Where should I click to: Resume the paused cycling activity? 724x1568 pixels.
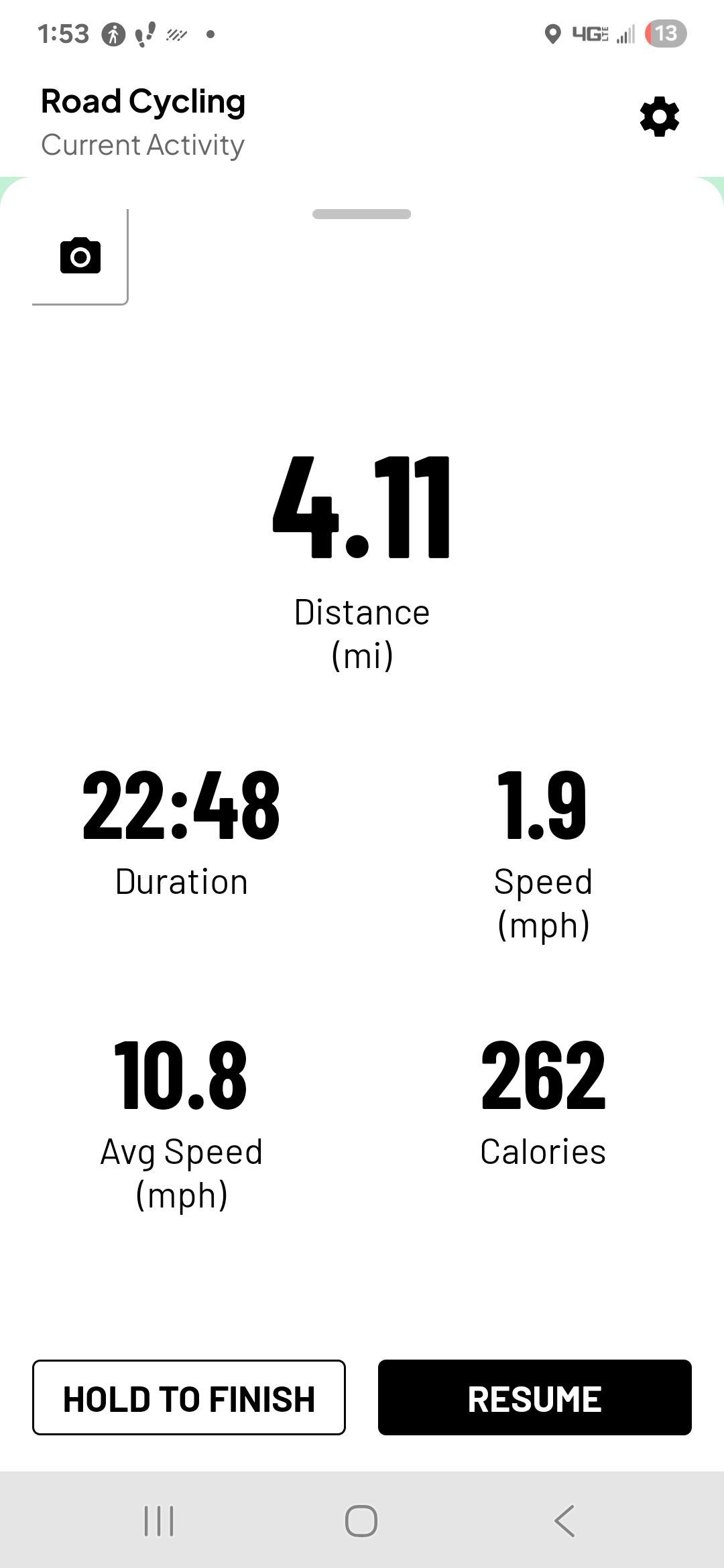pos(534,1397)
